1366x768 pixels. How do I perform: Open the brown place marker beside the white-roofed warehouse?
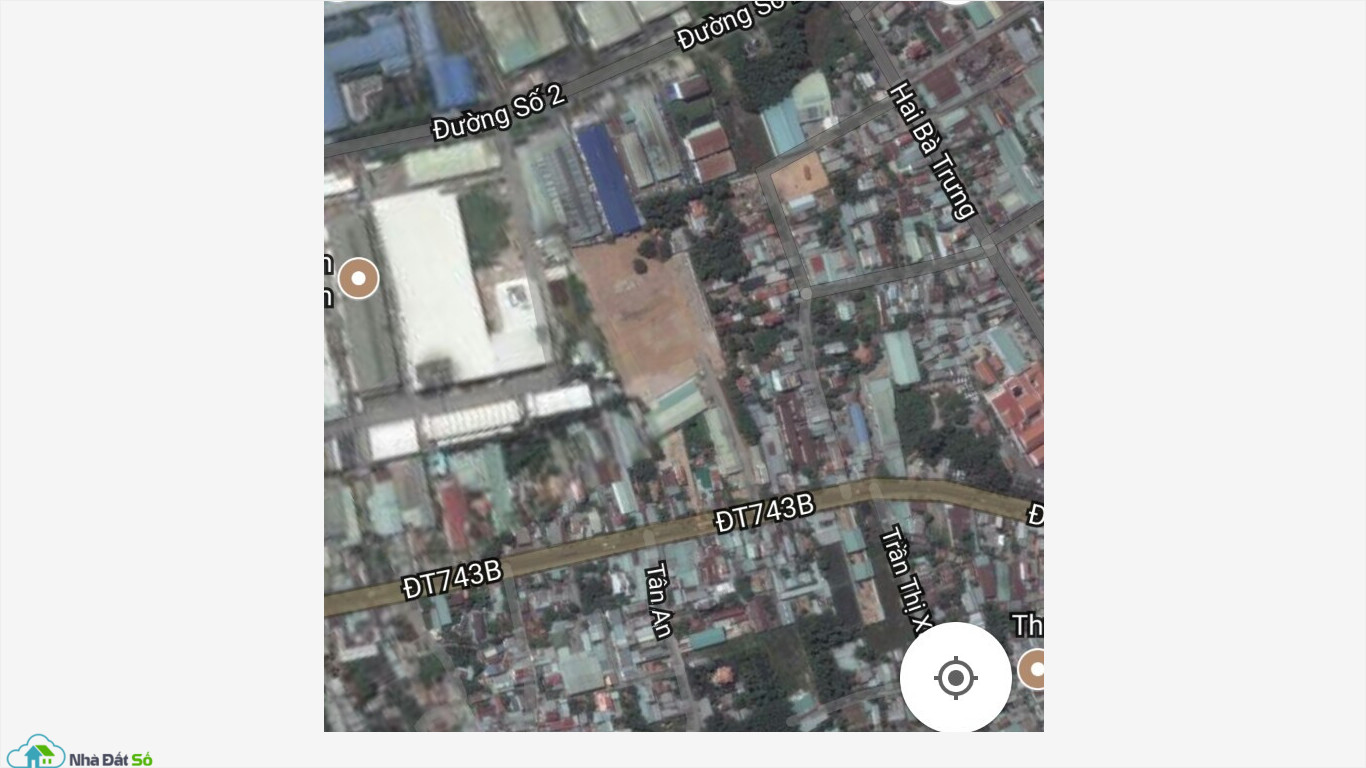coord(358,278)
